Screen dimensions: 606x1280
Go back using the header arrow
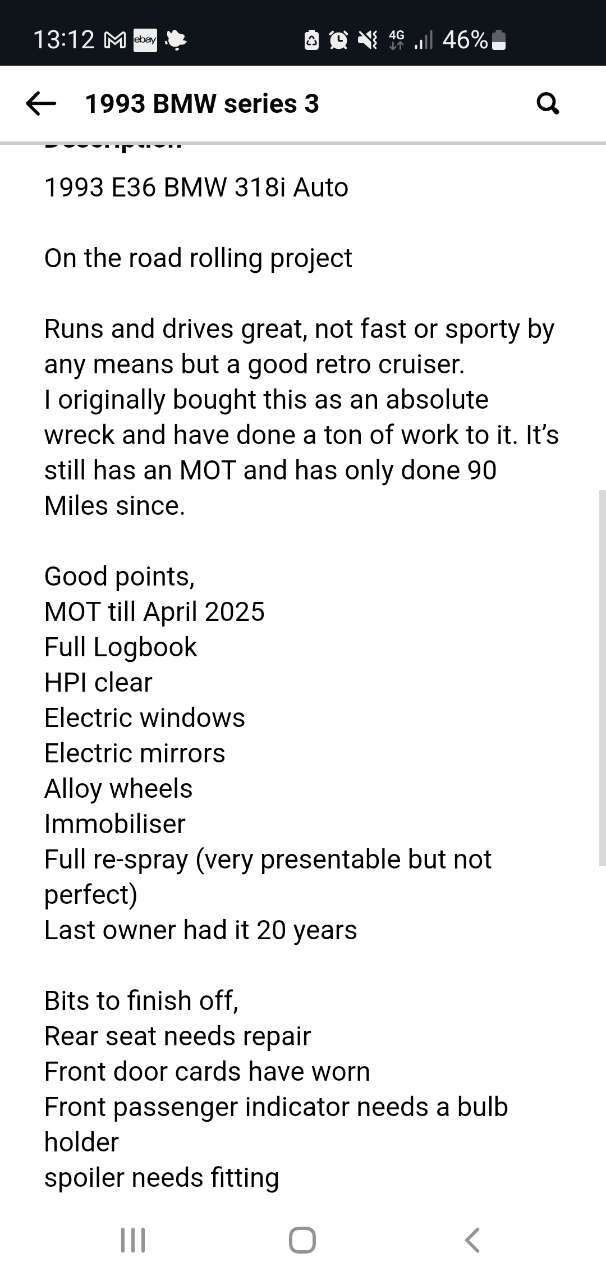[40, 103]
